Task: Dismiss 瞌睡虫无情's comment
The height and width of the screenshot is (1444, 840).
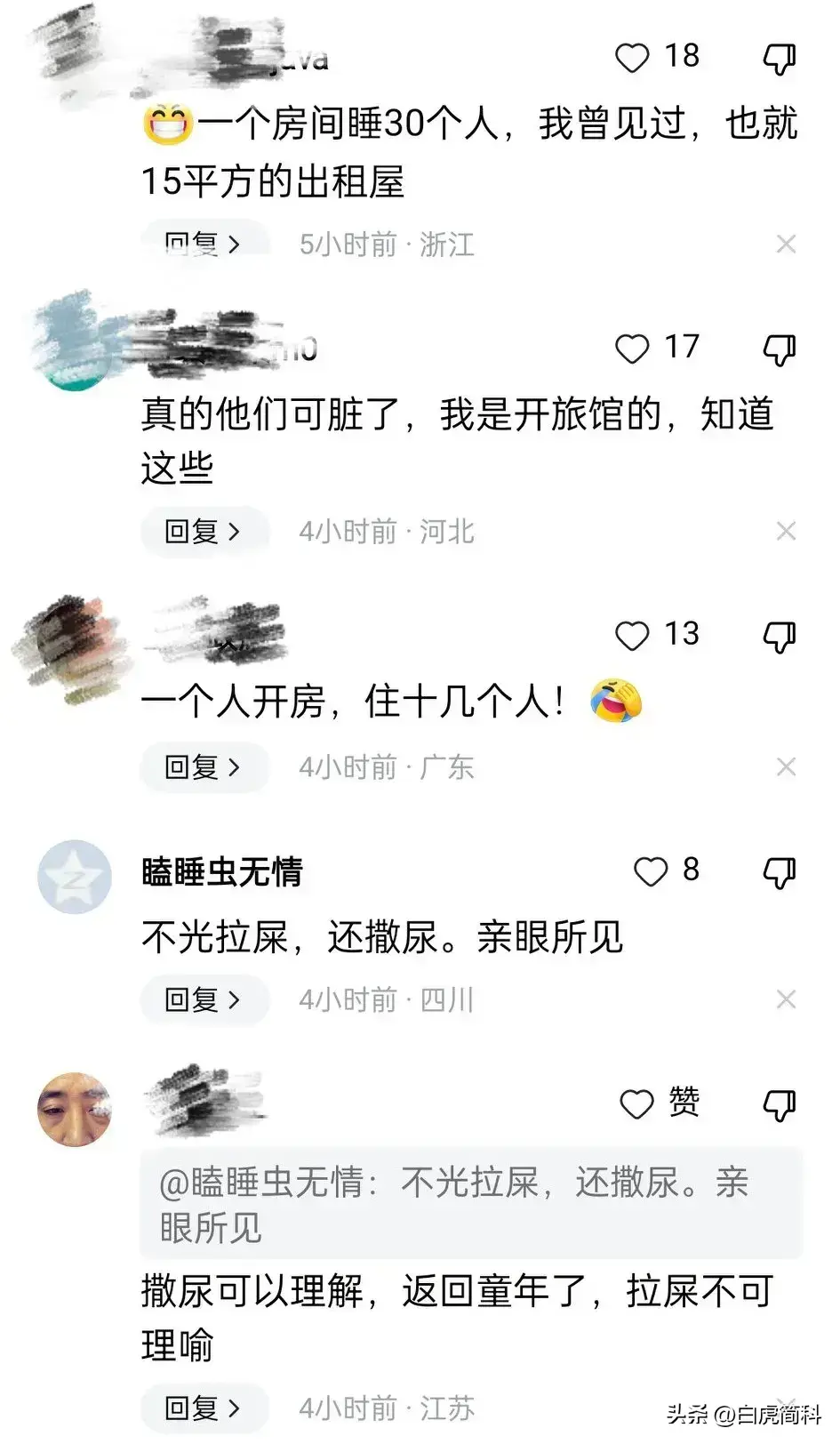Action: click(x=786, y=999)
